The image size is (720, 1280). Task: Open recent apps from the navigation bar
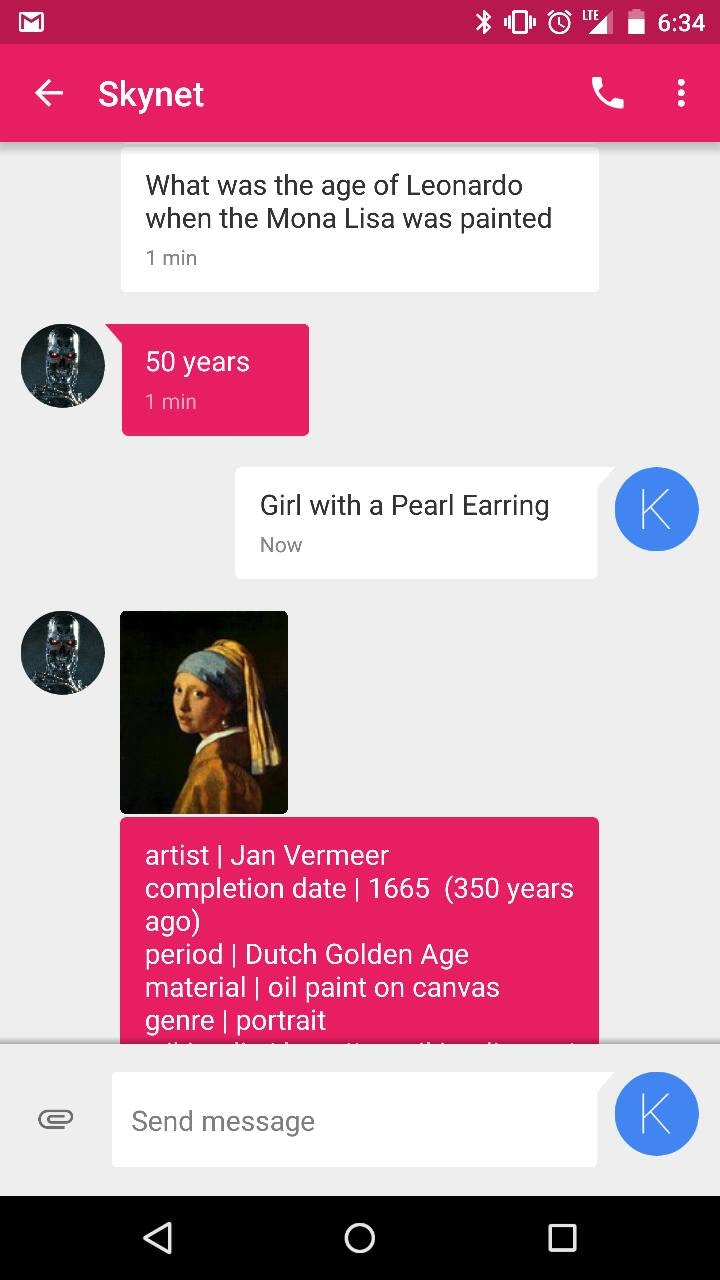[x=562, y=1238]
